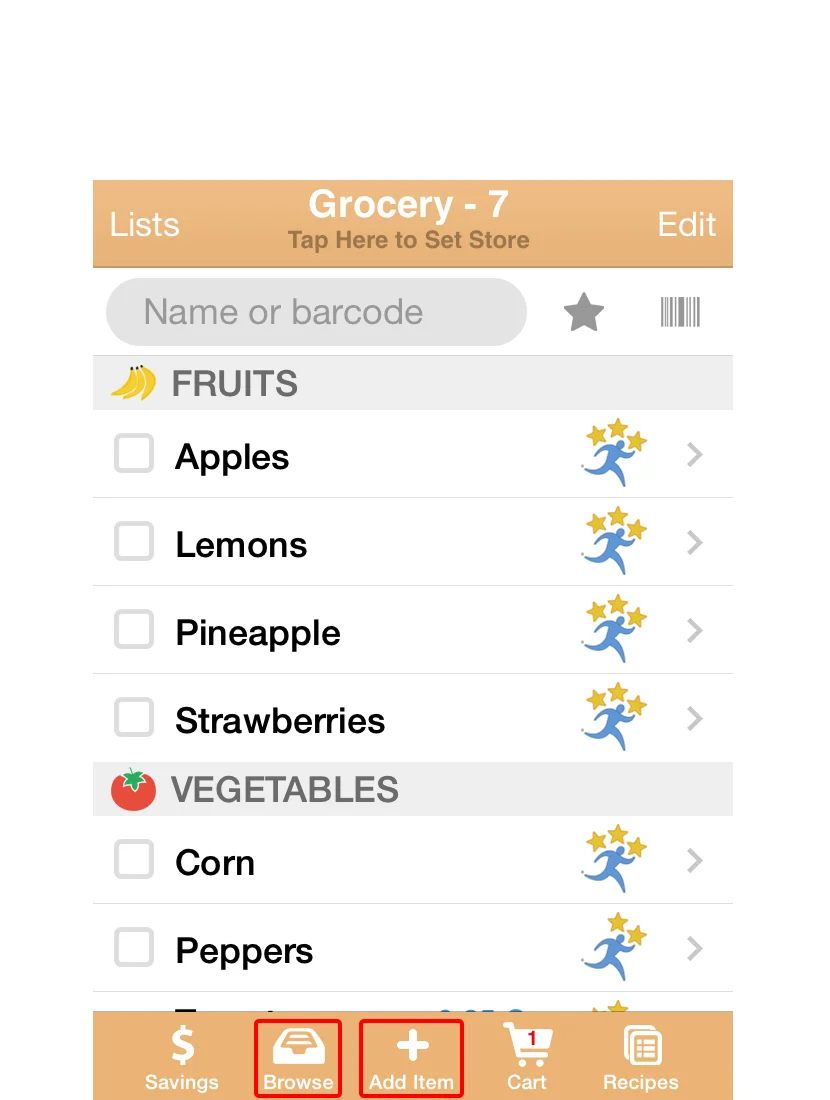Open Apples item details chevron

(695, 455)
